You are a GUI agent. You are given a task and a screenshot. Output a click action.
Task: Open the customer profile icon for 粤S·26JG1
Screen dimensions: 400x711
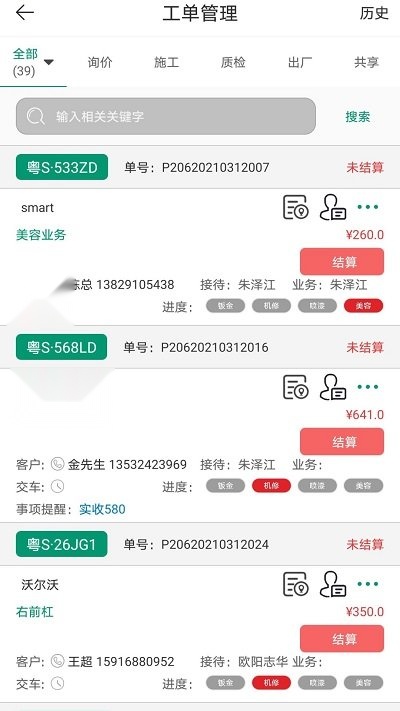(333, 584)
